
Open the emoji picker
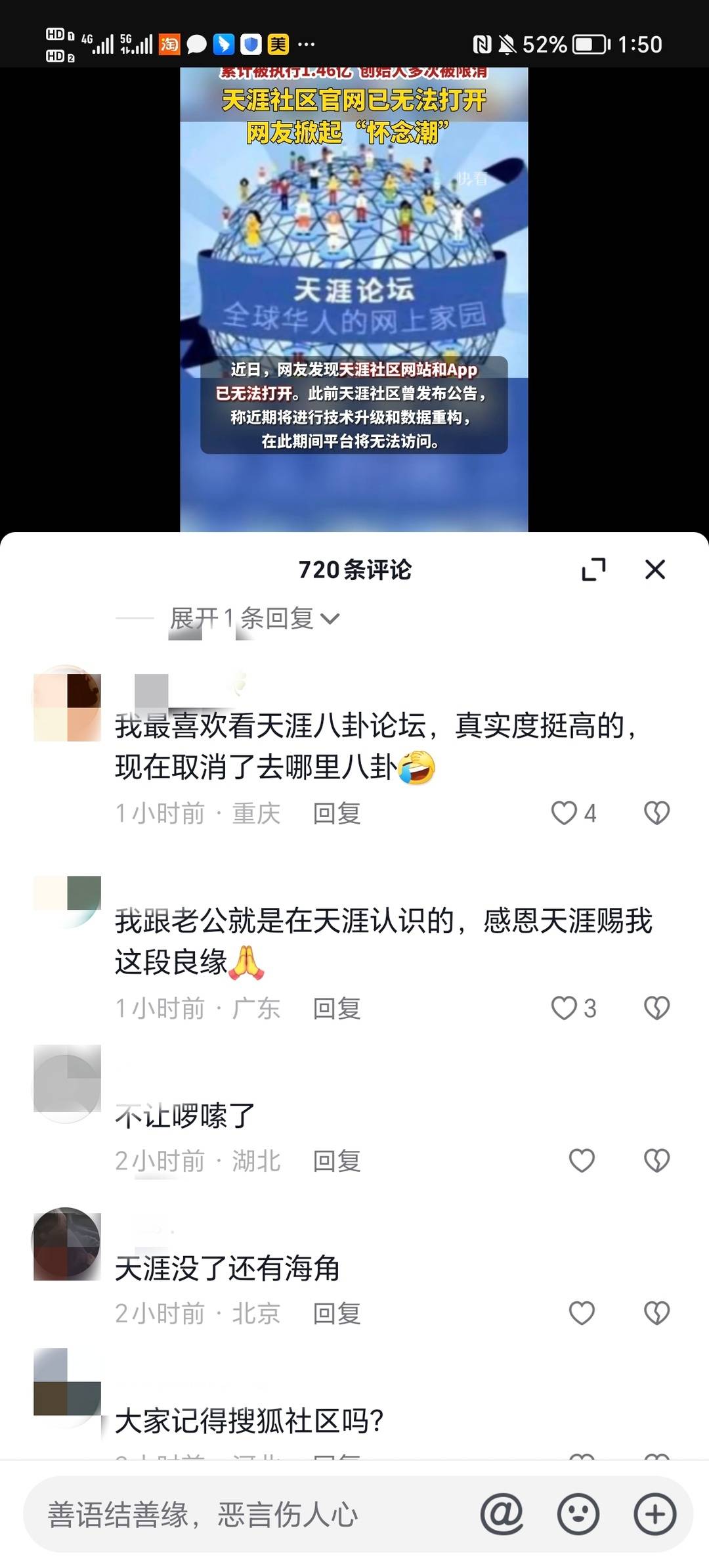[578, 1514]
